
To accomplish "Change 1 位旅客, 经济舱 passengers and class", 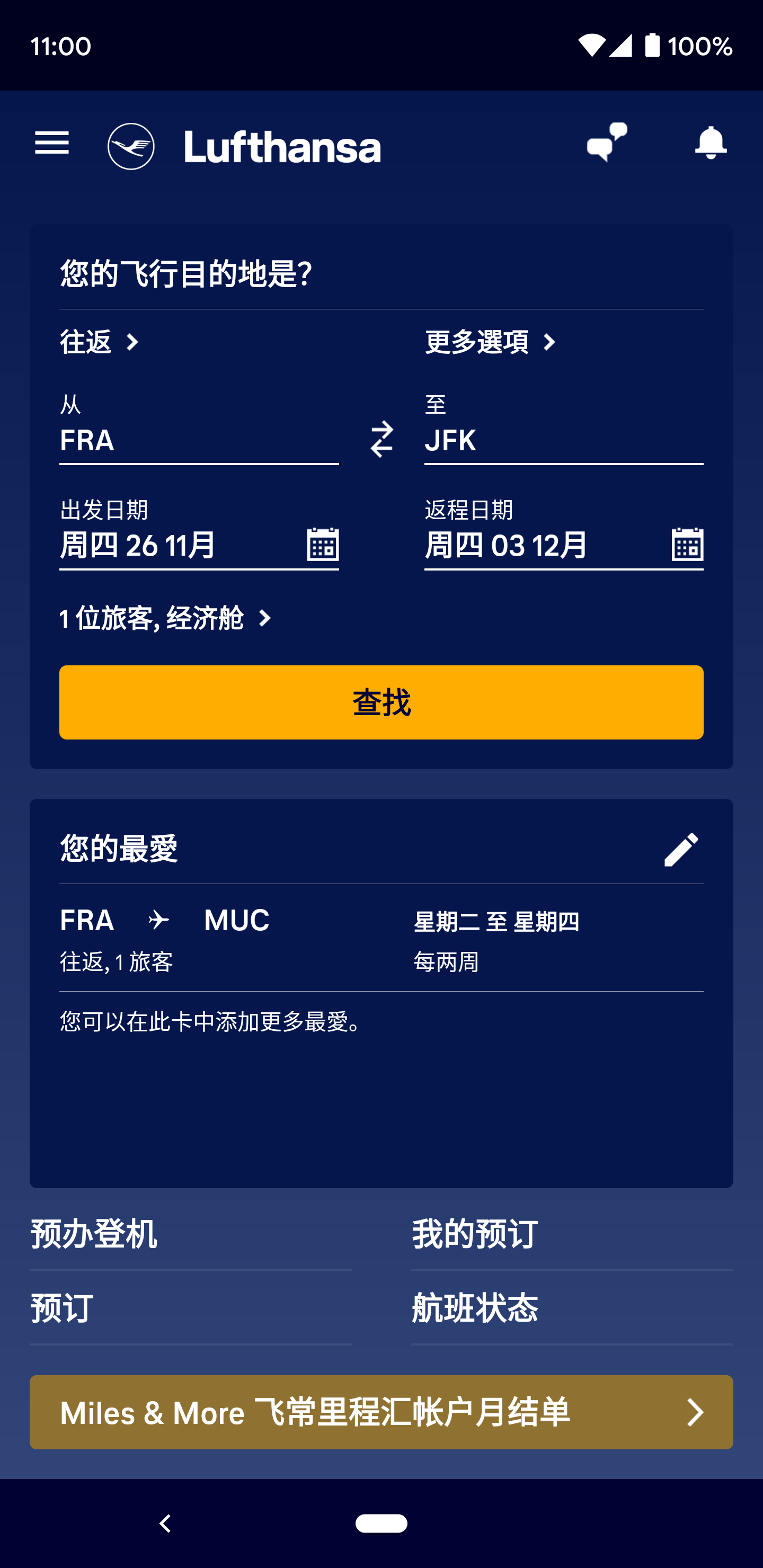I will point(166,618).
